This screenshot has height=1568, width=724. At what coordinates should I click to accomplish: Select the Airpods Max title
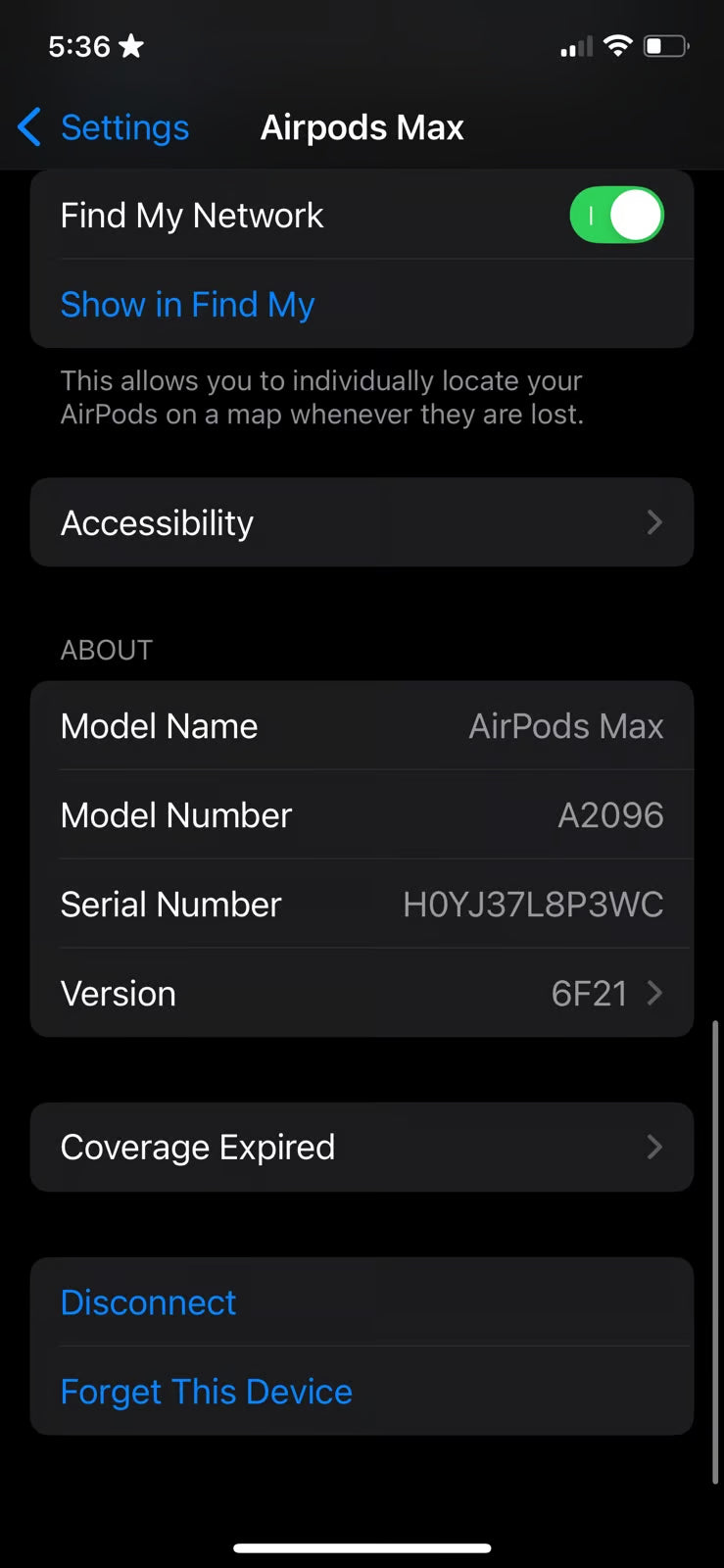[362, 127]
